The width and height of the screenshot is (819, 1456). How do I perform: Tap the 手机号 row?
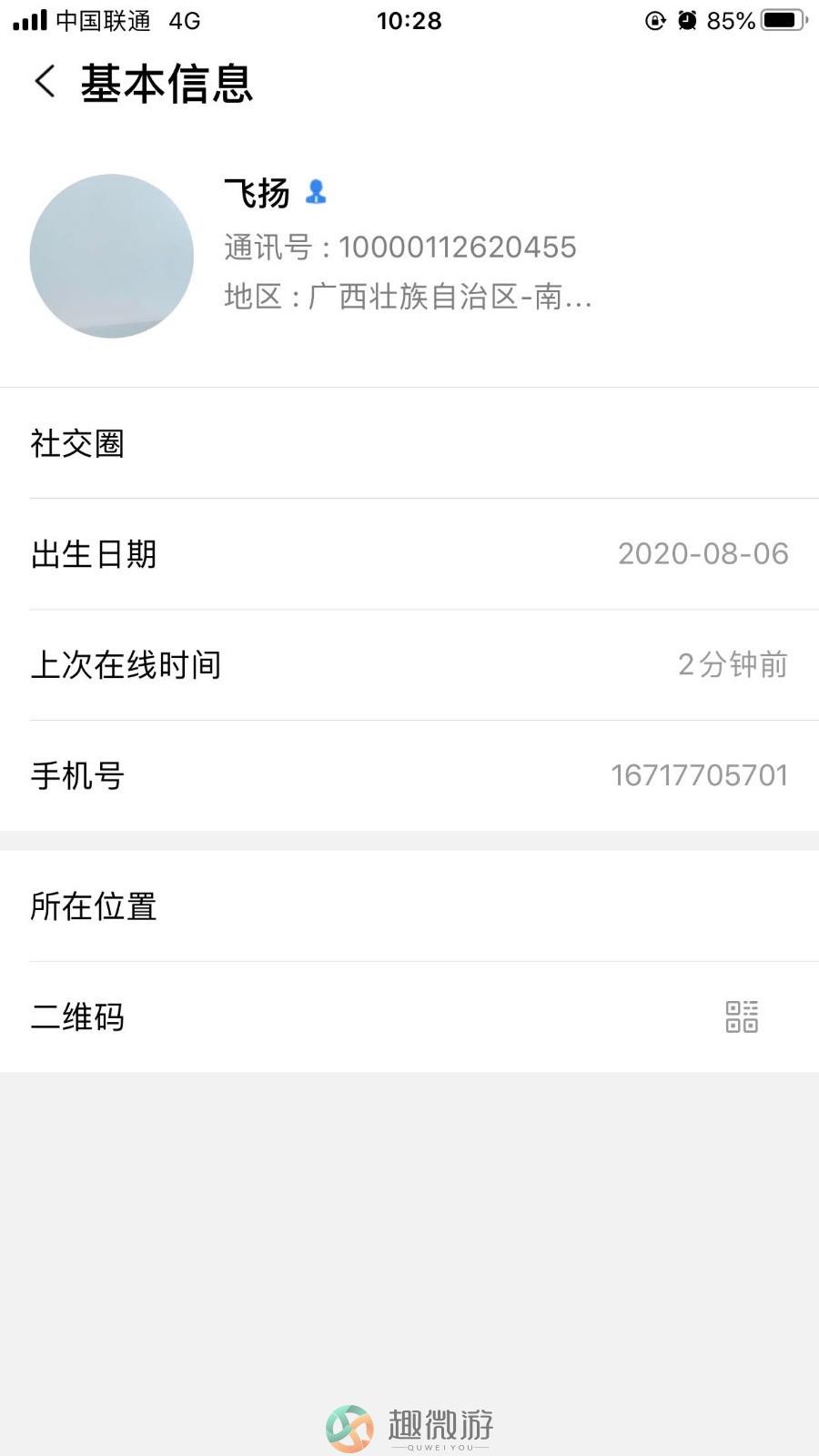(409, 775)
